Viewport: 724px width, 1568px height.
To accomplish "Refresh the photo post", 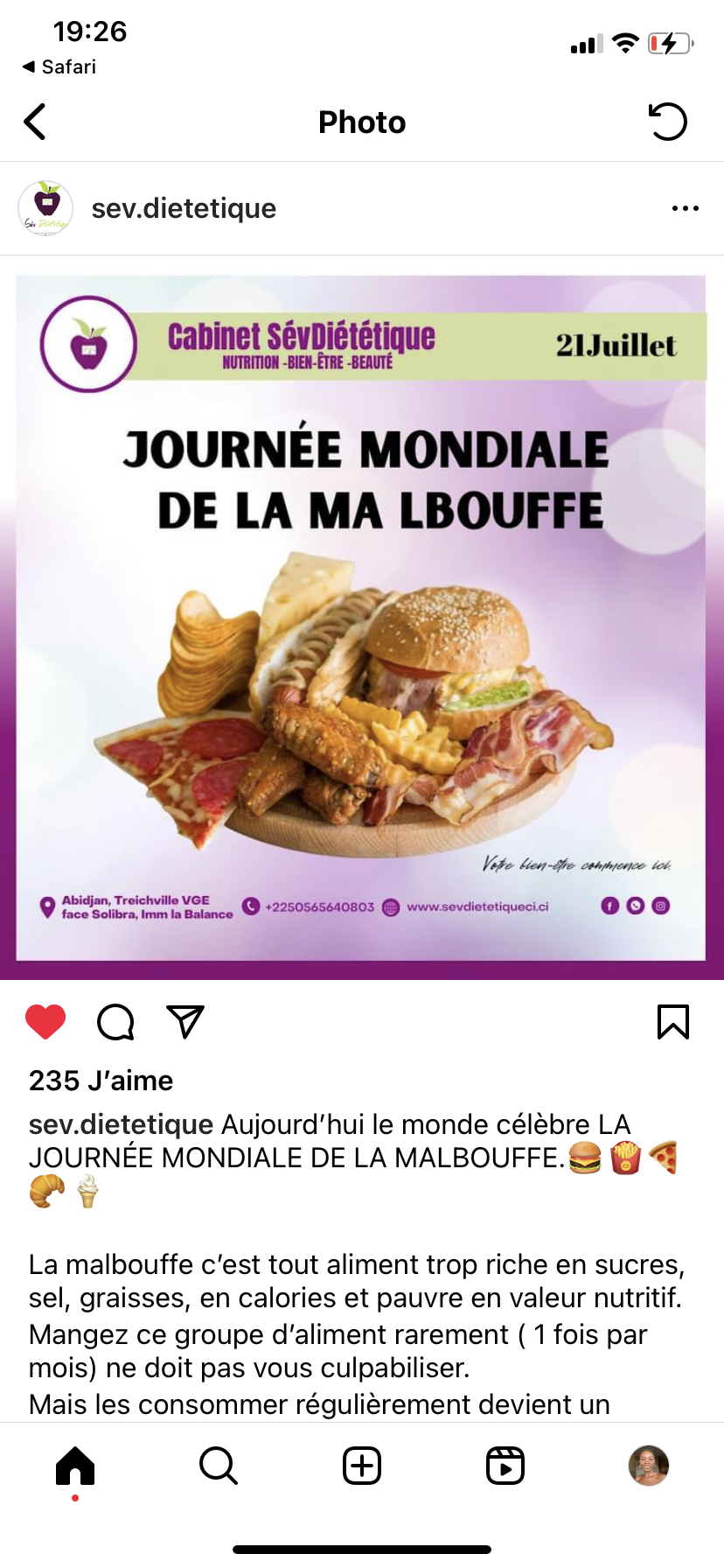I will 668,122.
